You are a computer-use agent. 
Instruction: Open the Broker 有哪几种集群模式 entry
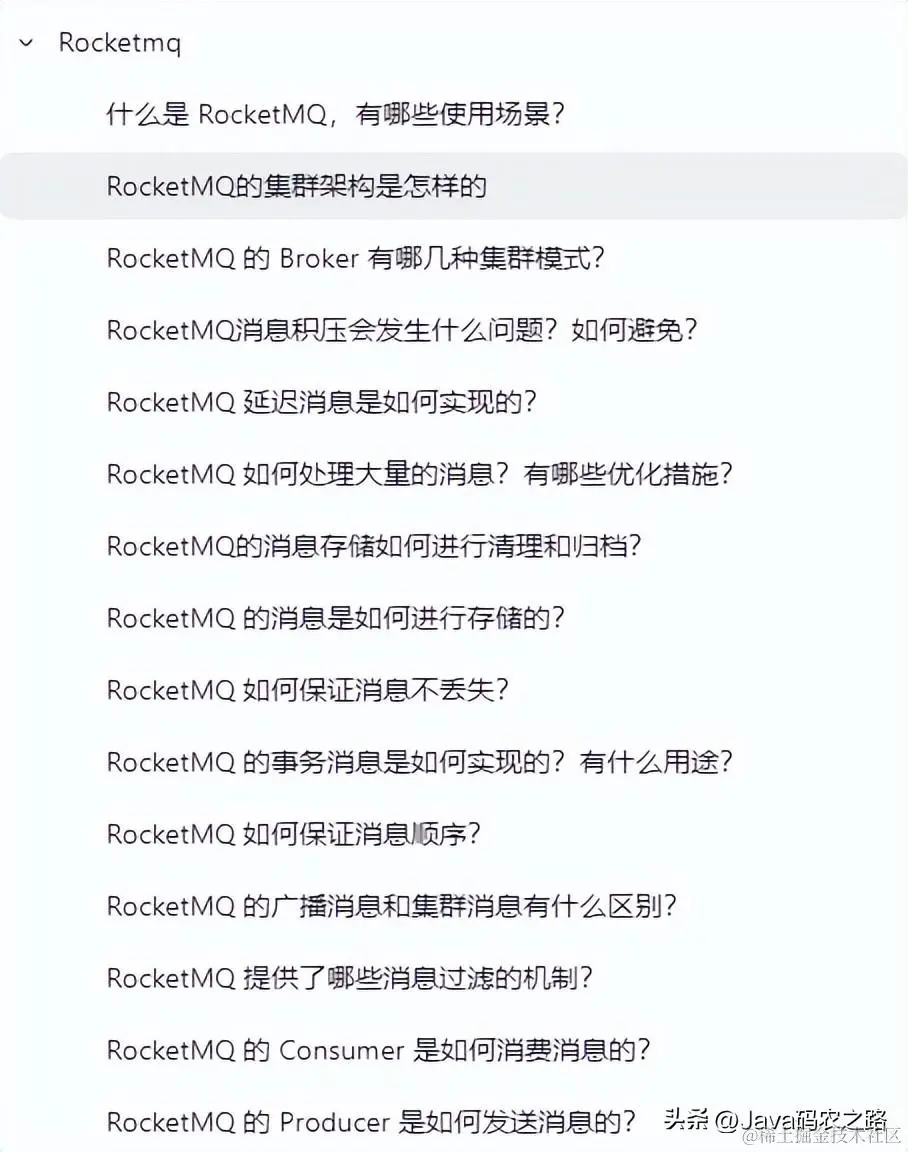coord(355,258)
